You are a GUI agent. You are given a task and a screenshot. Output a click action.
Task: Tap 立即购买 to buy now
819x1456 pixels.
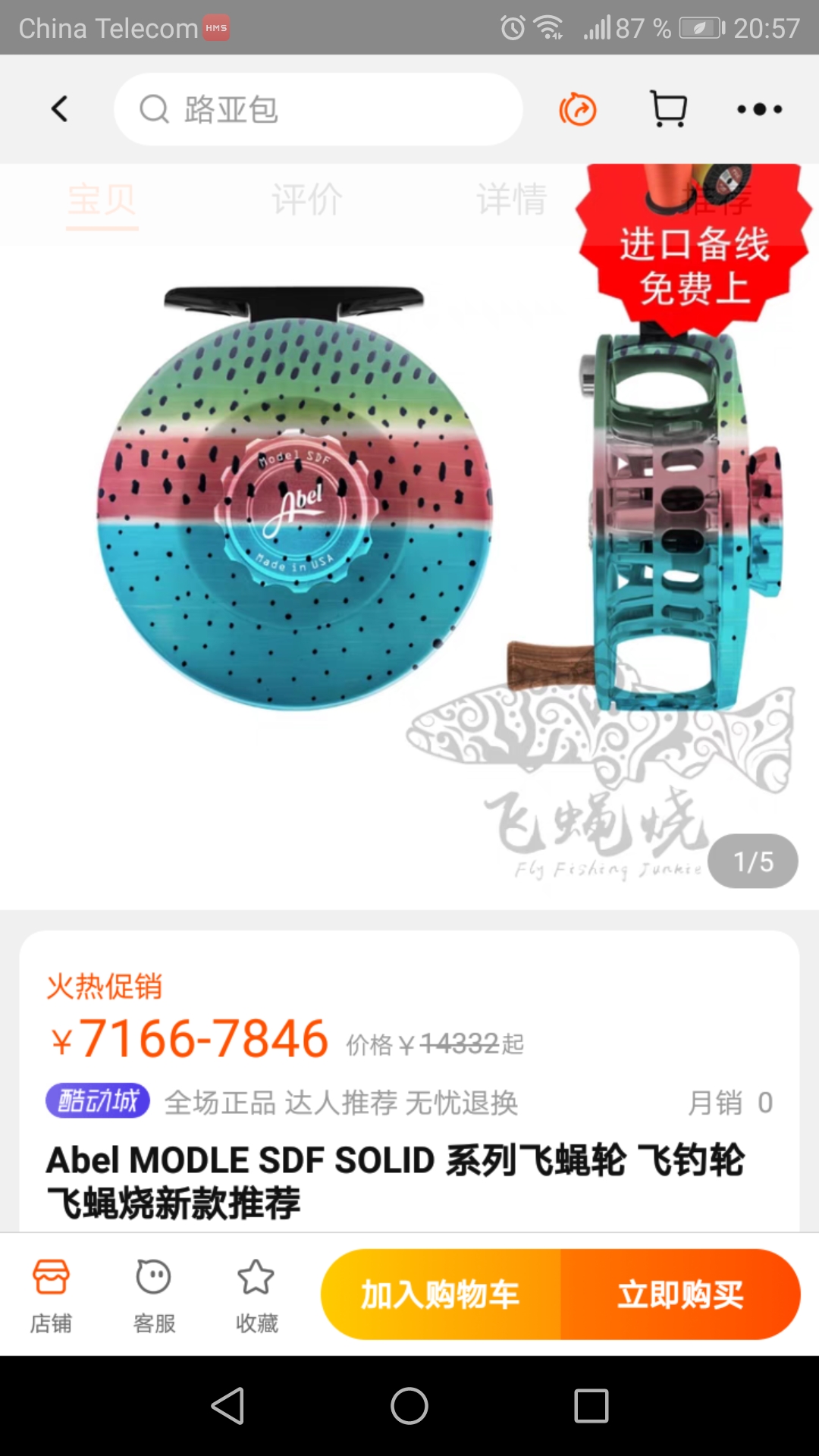pyautogui.click(x=680, y=1294)
